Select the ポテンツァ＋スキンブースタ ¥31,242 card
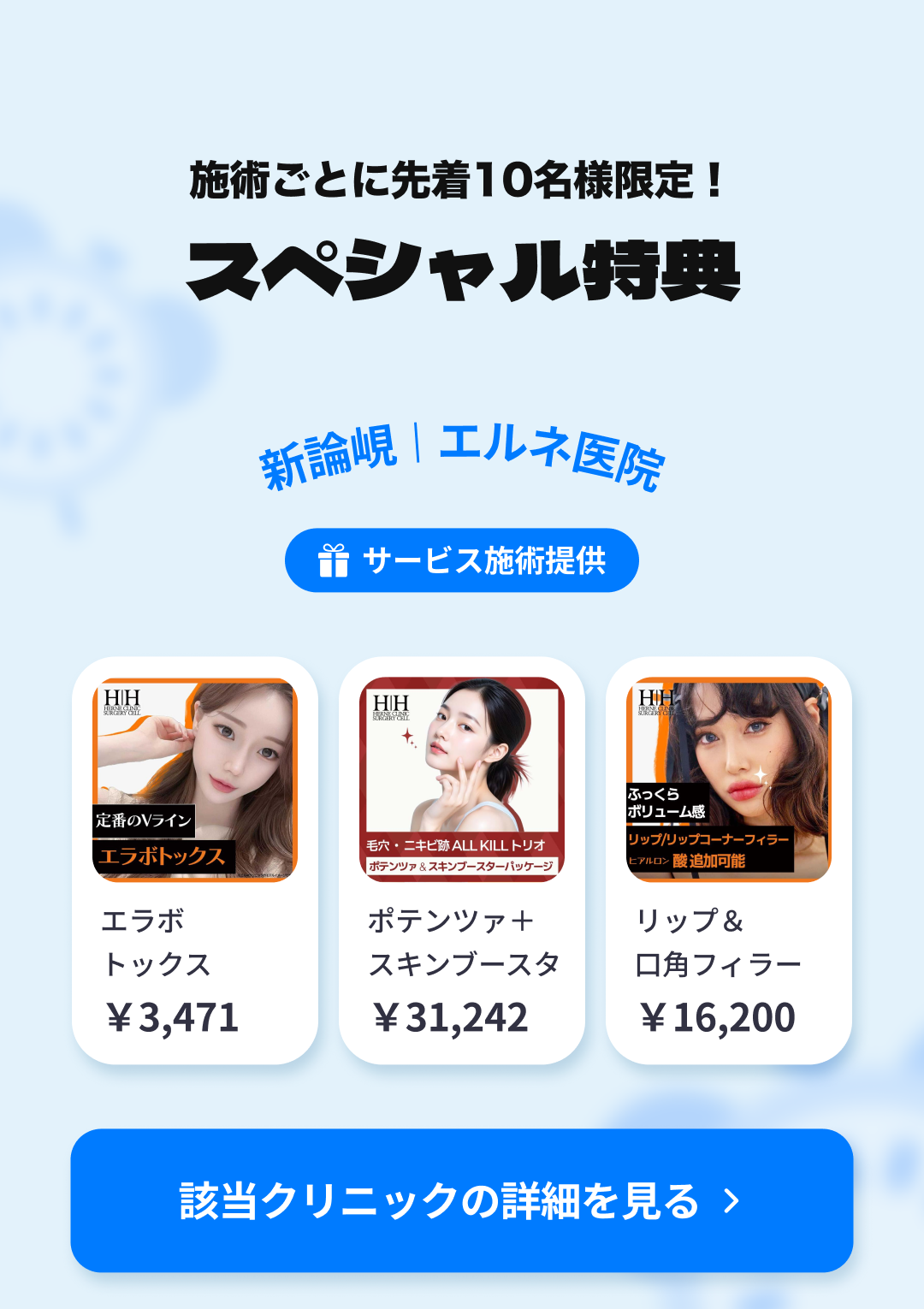This screenshot has width=924, height=1309. click(462, 860)
